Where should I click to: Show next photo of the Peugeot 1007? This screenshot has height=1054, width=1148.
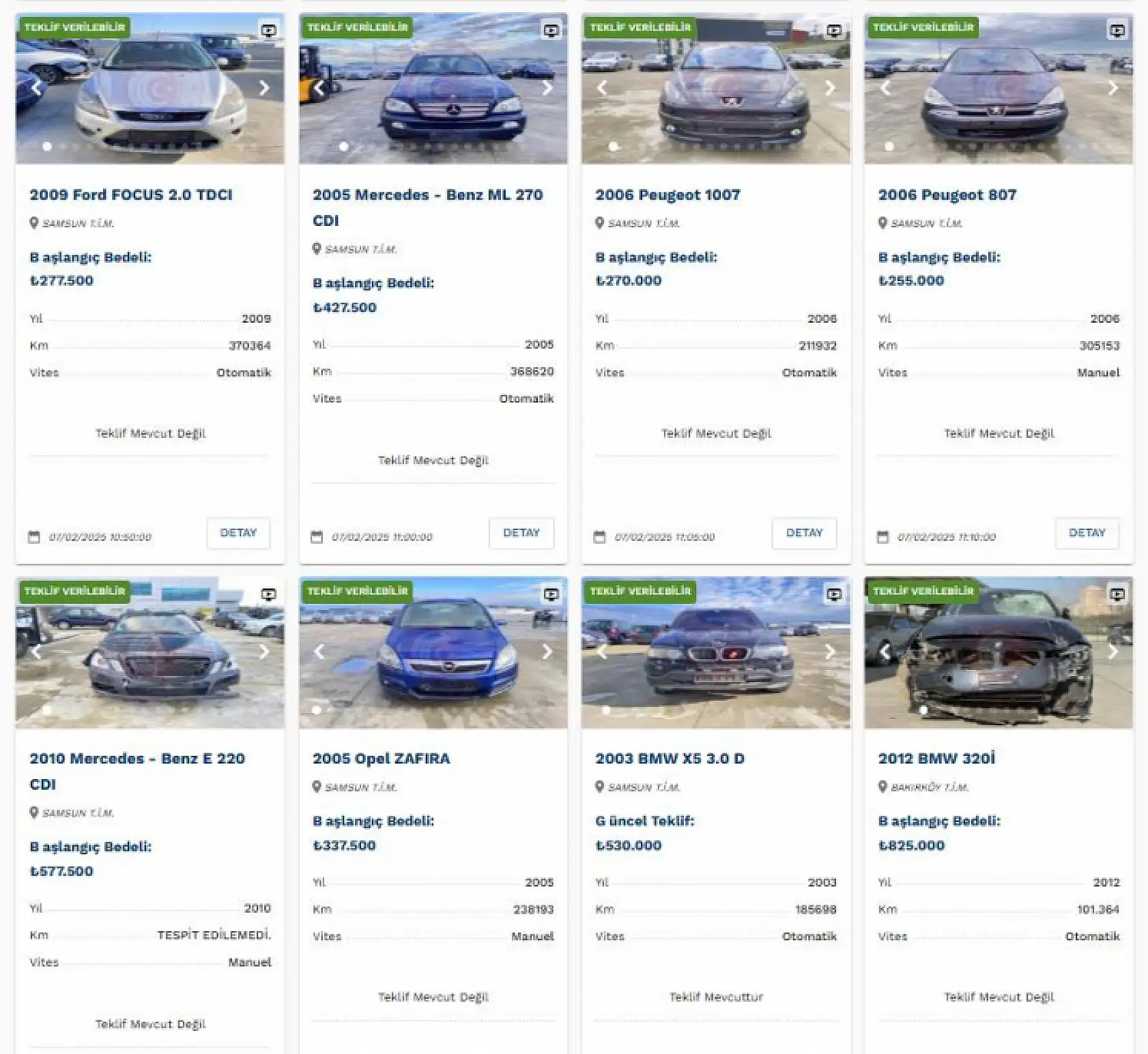(x=830, y=88)
